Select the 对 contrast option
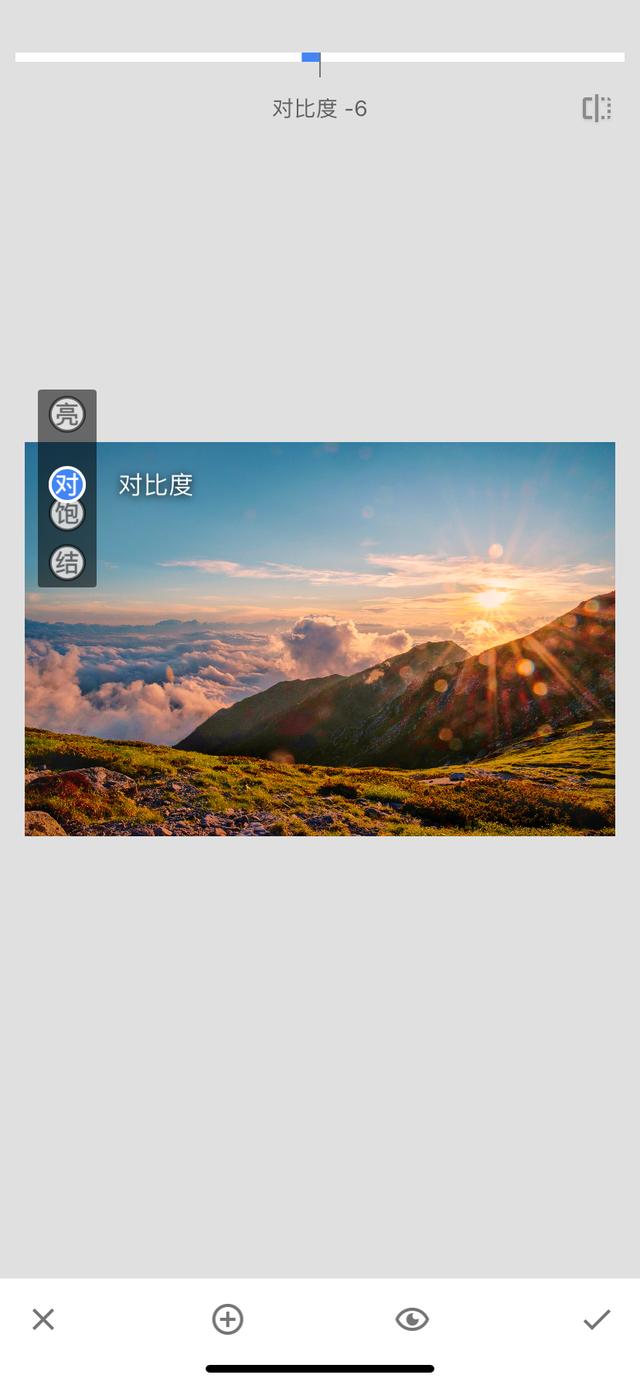The height and width of the screenshot is (1385, 640). point(67,485)
